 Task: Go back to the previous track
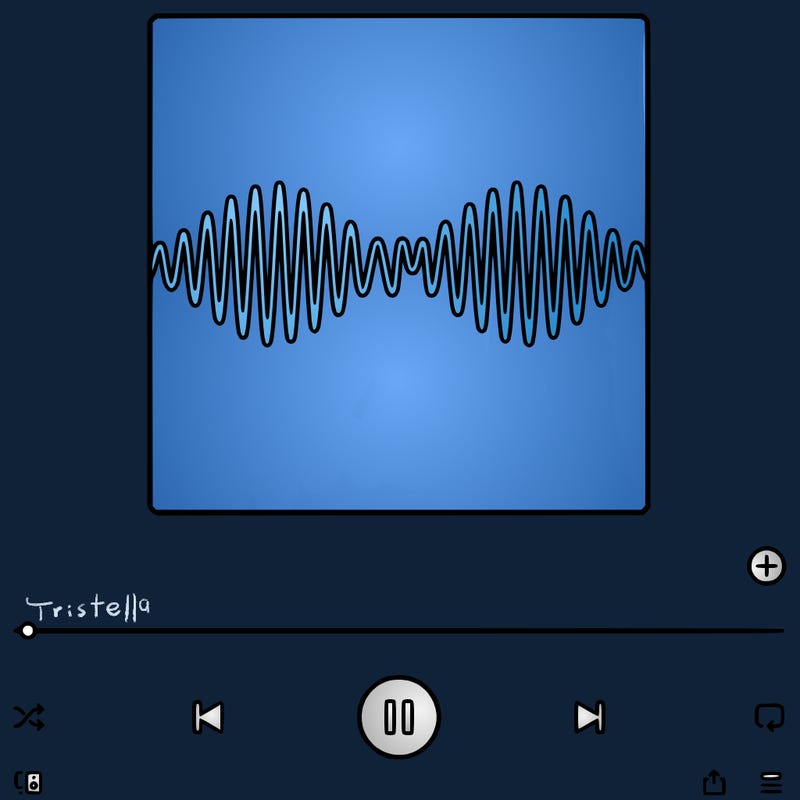click(208, 717)
